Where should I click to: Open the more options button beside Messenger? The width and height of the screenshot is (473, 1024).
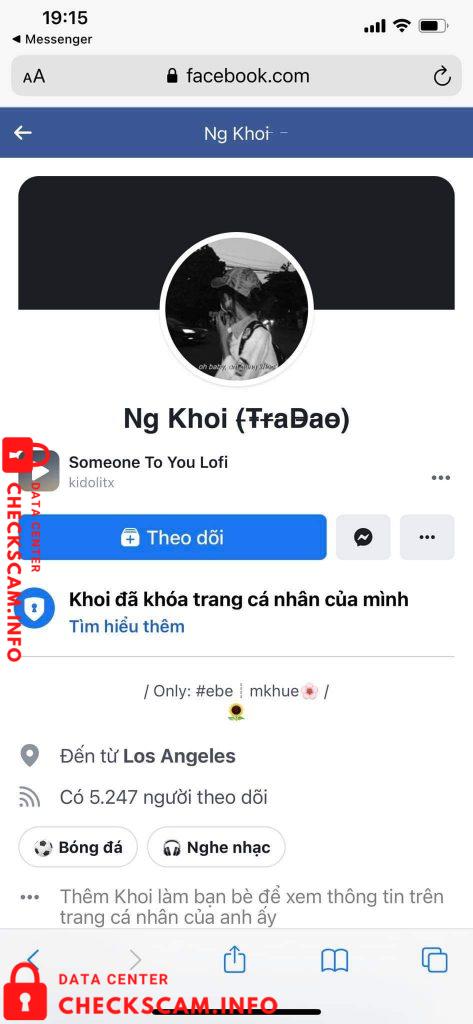(x=427, y=537)
